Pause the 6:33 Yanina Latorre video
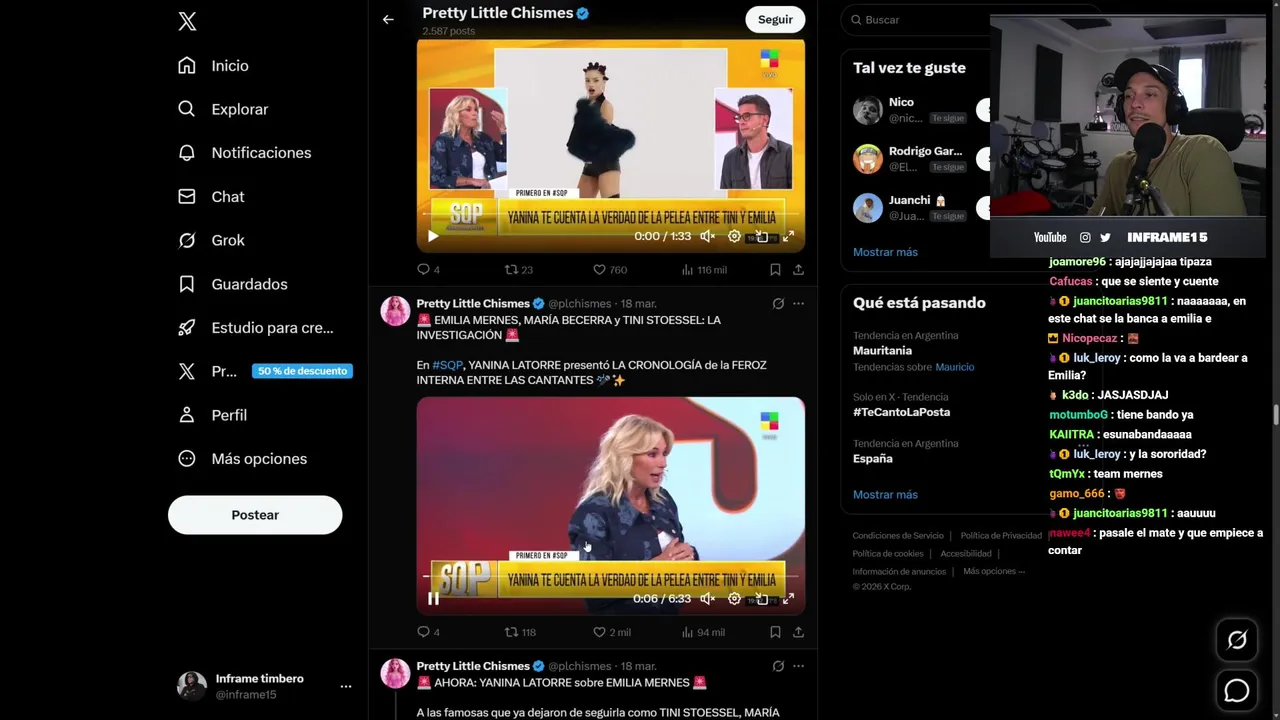Screen dimensions: 1280x720 point(433,599)
